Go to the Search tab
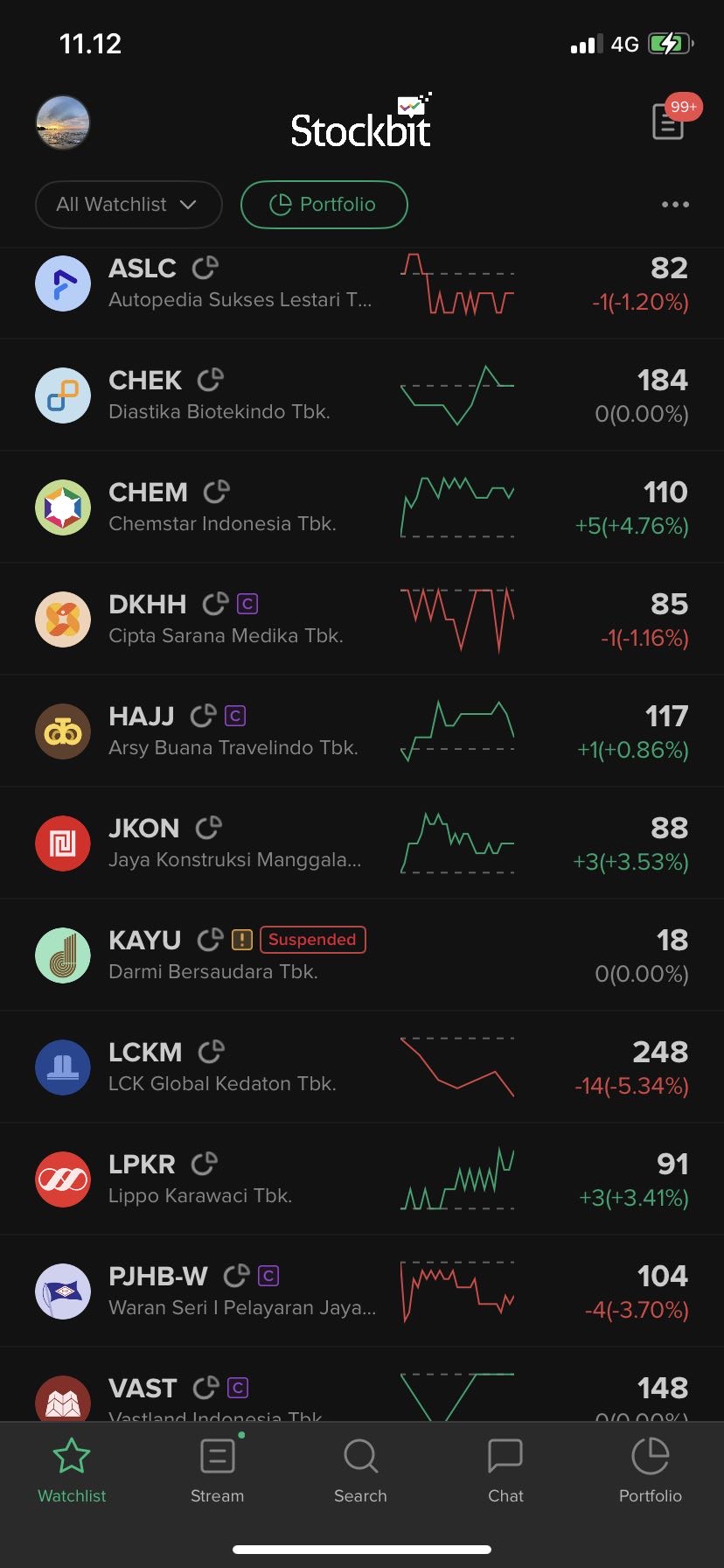The width and height of the screenshot is (724, 1568). coord(360,1470)
